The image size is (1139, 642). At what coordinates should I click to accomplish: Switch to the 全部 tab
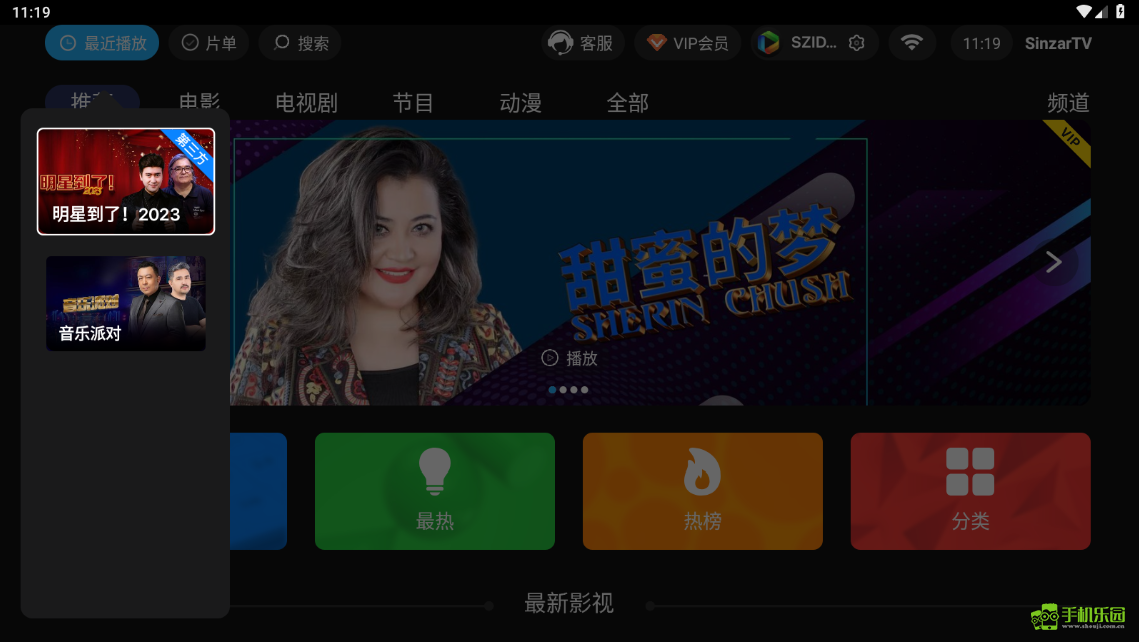click(627, 103)
